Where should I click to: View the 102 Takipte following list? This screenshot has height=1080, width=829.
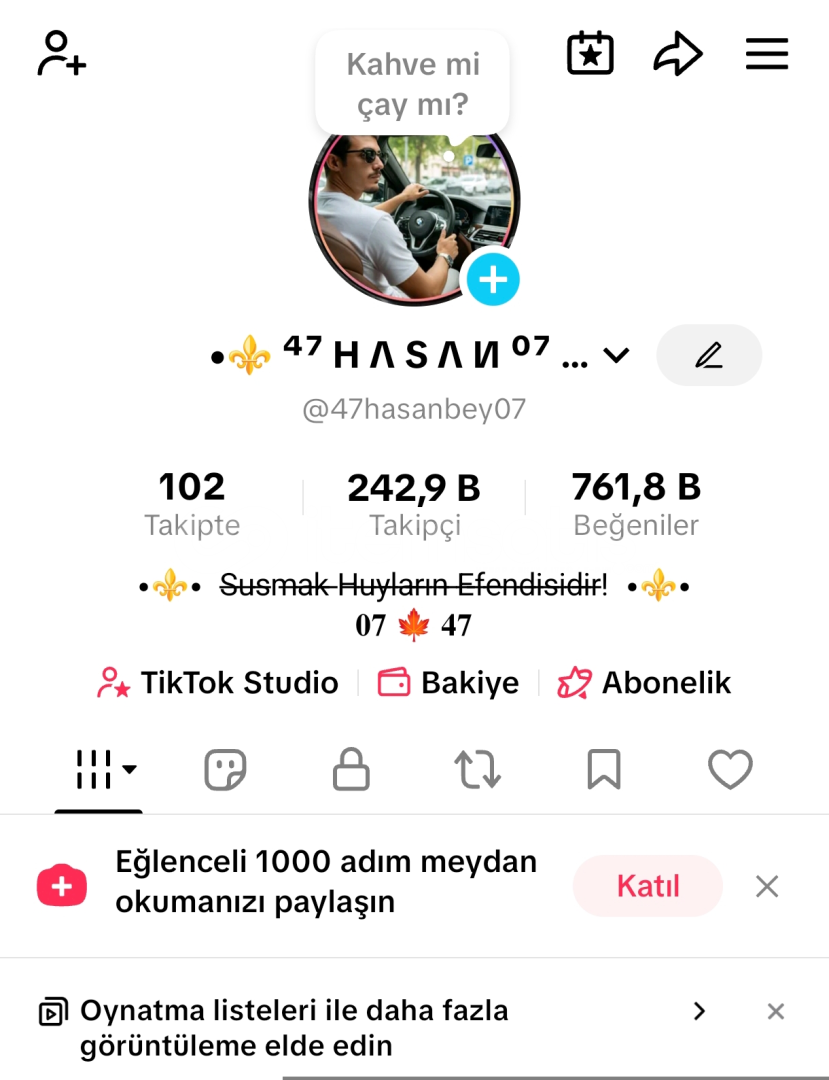[x=192, y=503]
